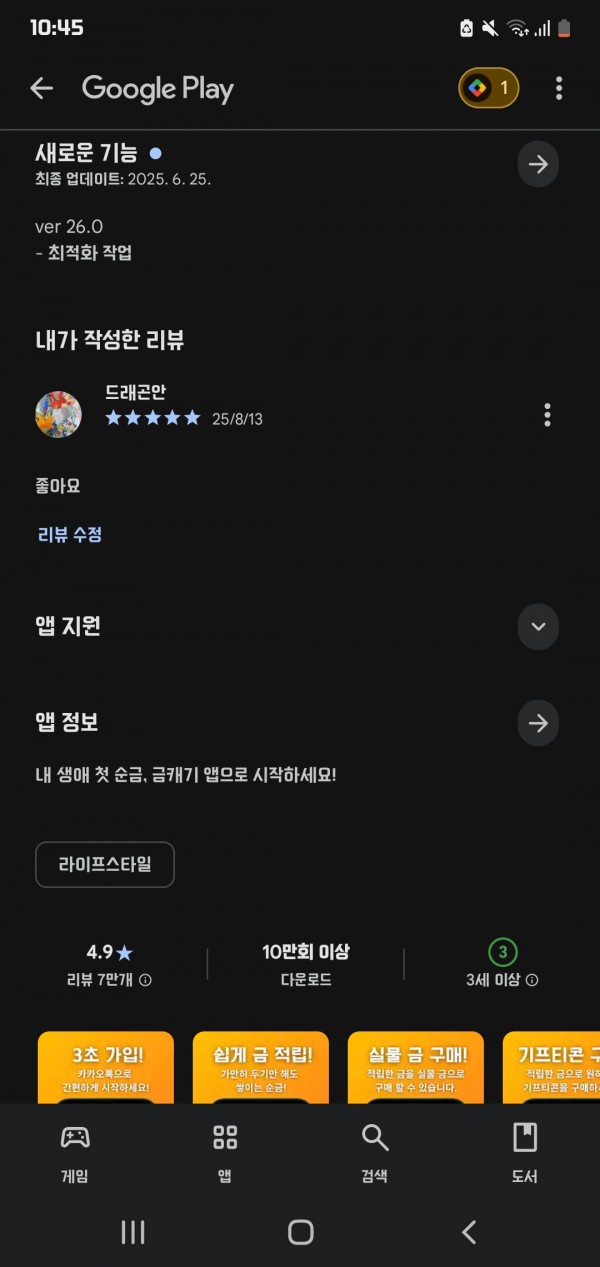
Task: Open the 3초 가입! screenshot
Action: 106,1068
